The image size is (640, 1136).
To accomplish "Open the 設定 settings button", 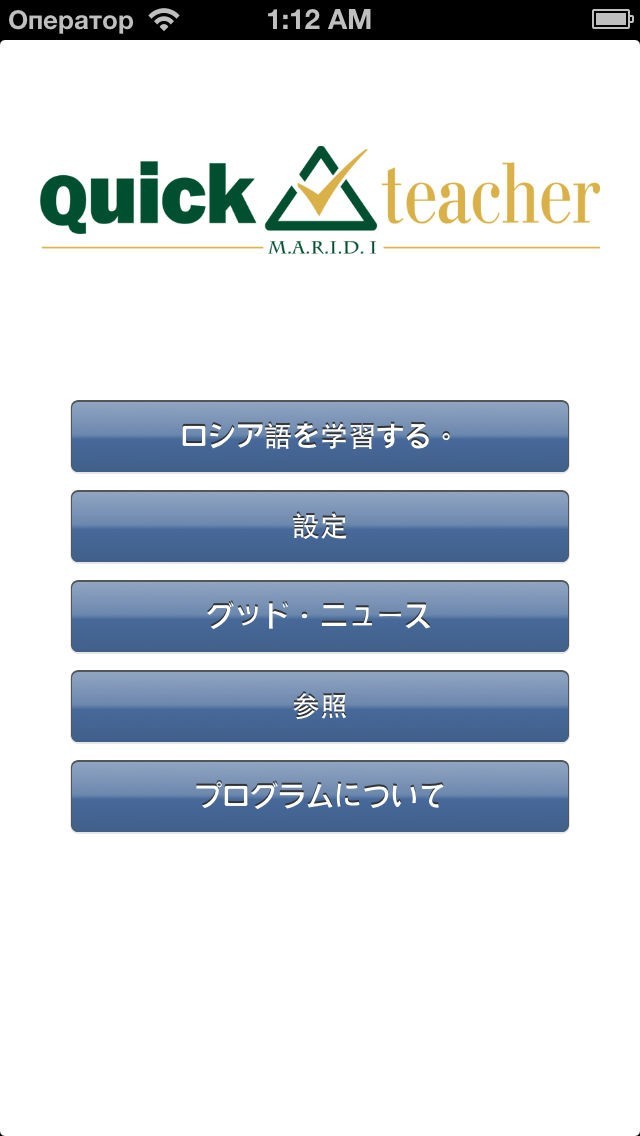I will click(x=320, y=526).
